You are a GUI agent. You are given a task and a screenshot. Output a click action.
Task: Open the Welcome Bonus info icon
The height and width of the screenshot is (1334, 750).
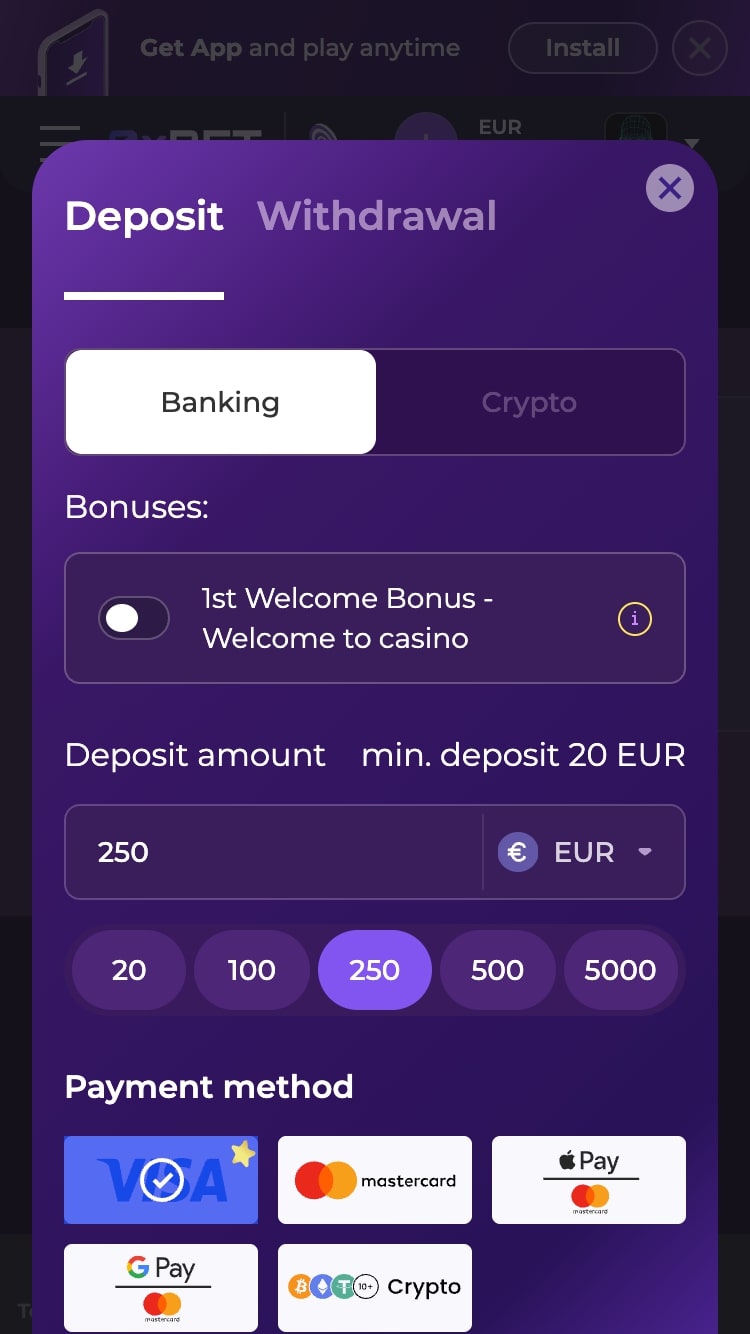635,619
